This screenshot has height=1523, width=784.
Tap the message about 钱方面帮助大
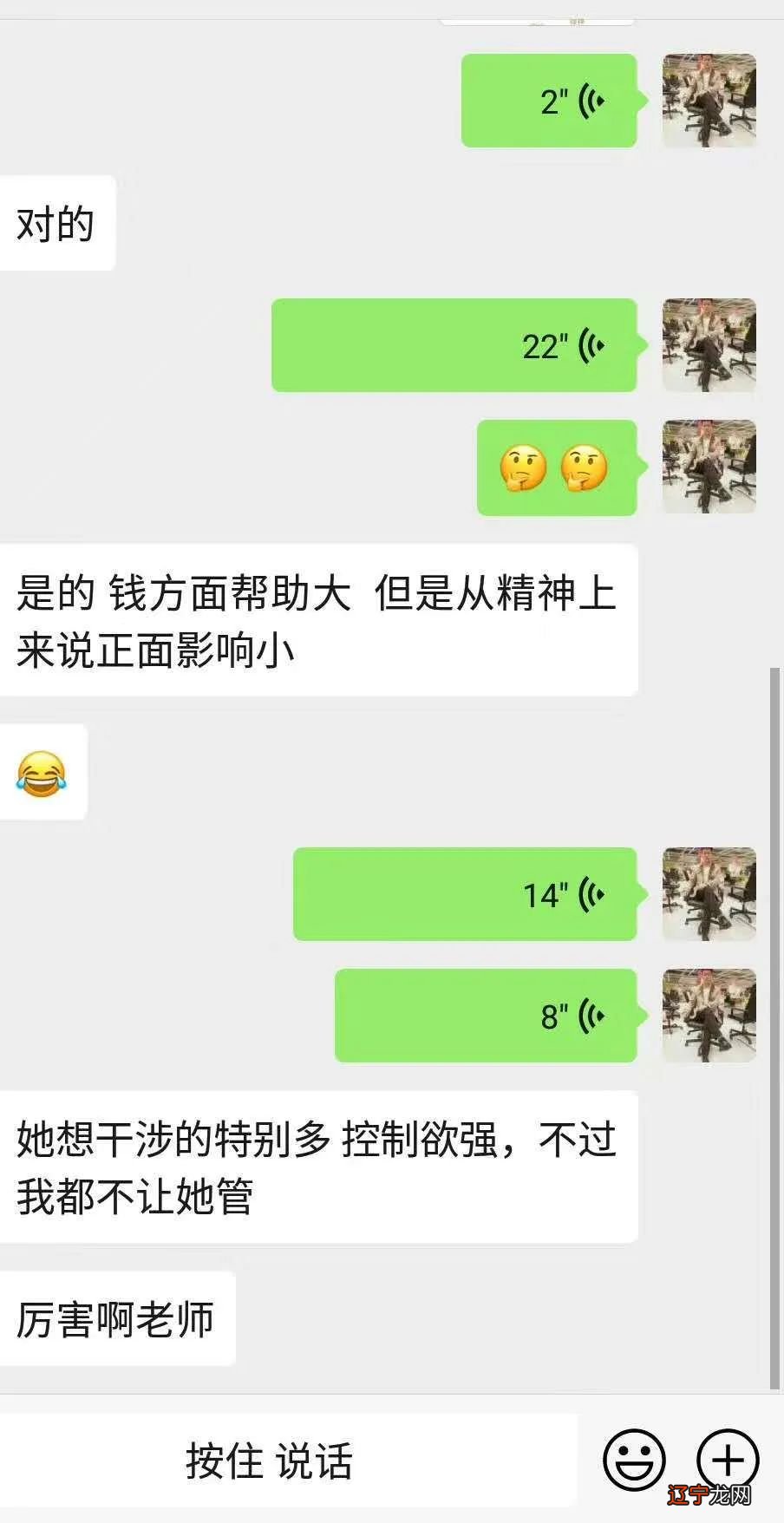tap(321, 618)
